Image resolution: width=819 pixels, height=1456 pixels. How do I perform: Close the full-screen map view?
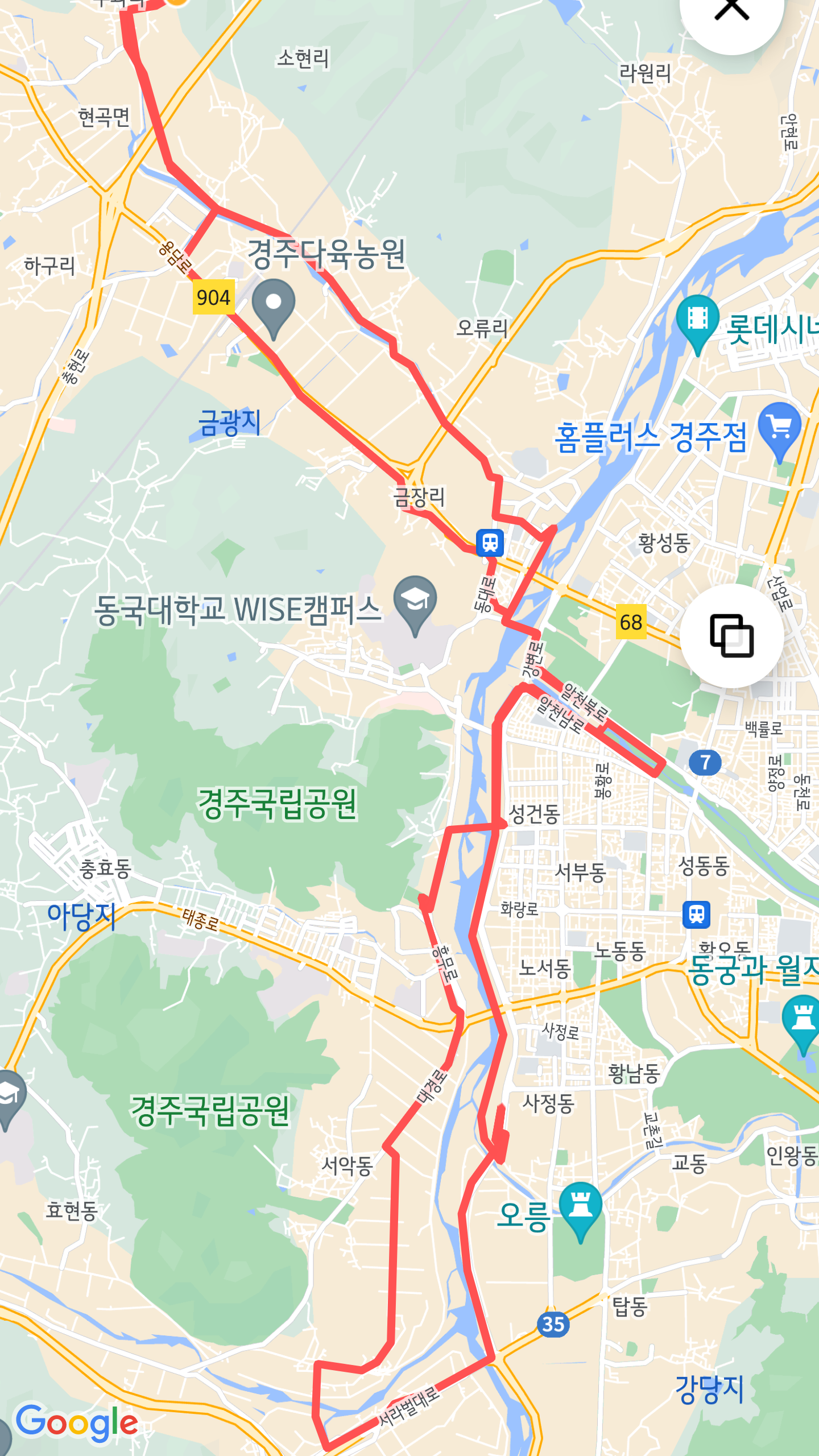(731, 11)
